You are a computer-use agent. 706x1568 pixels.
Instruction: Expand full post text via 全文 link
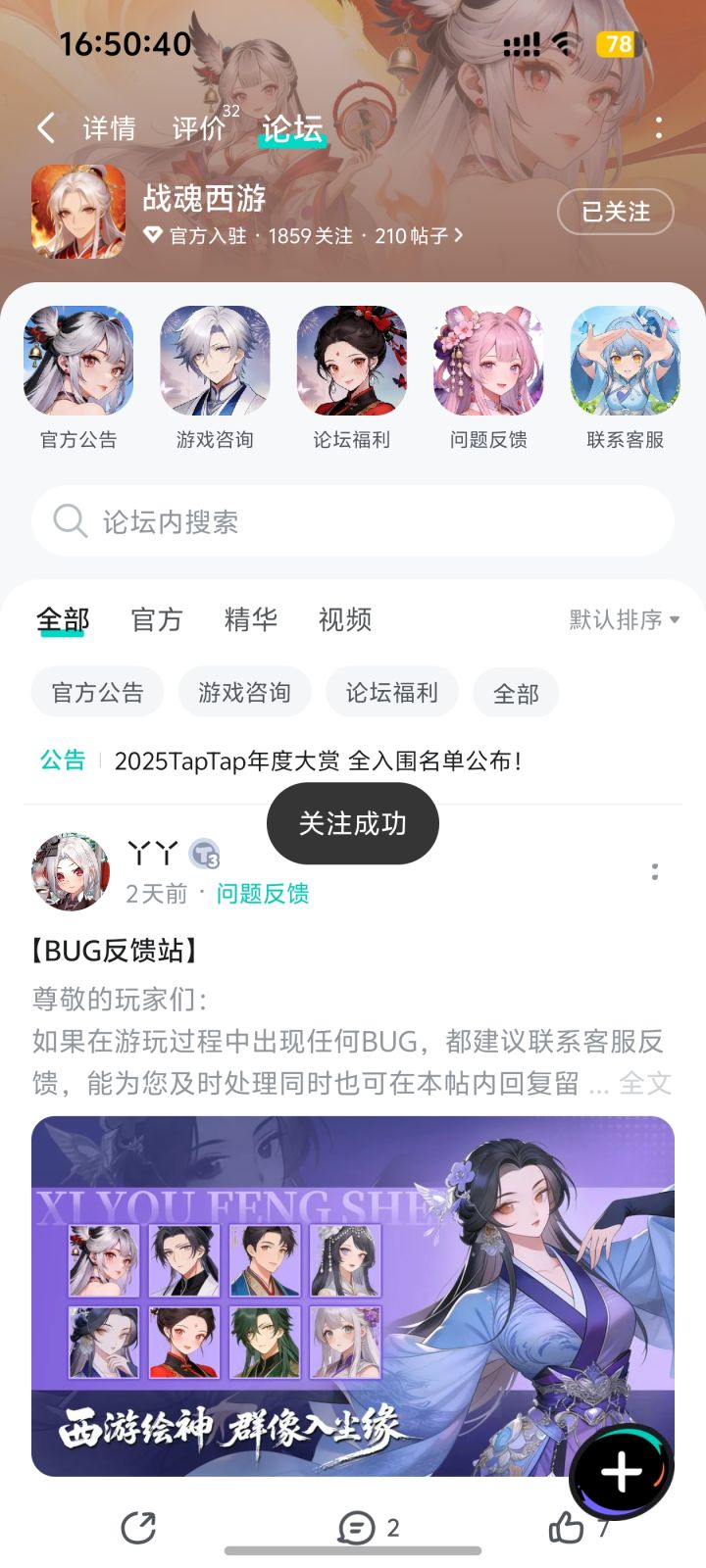point(644,1083)
